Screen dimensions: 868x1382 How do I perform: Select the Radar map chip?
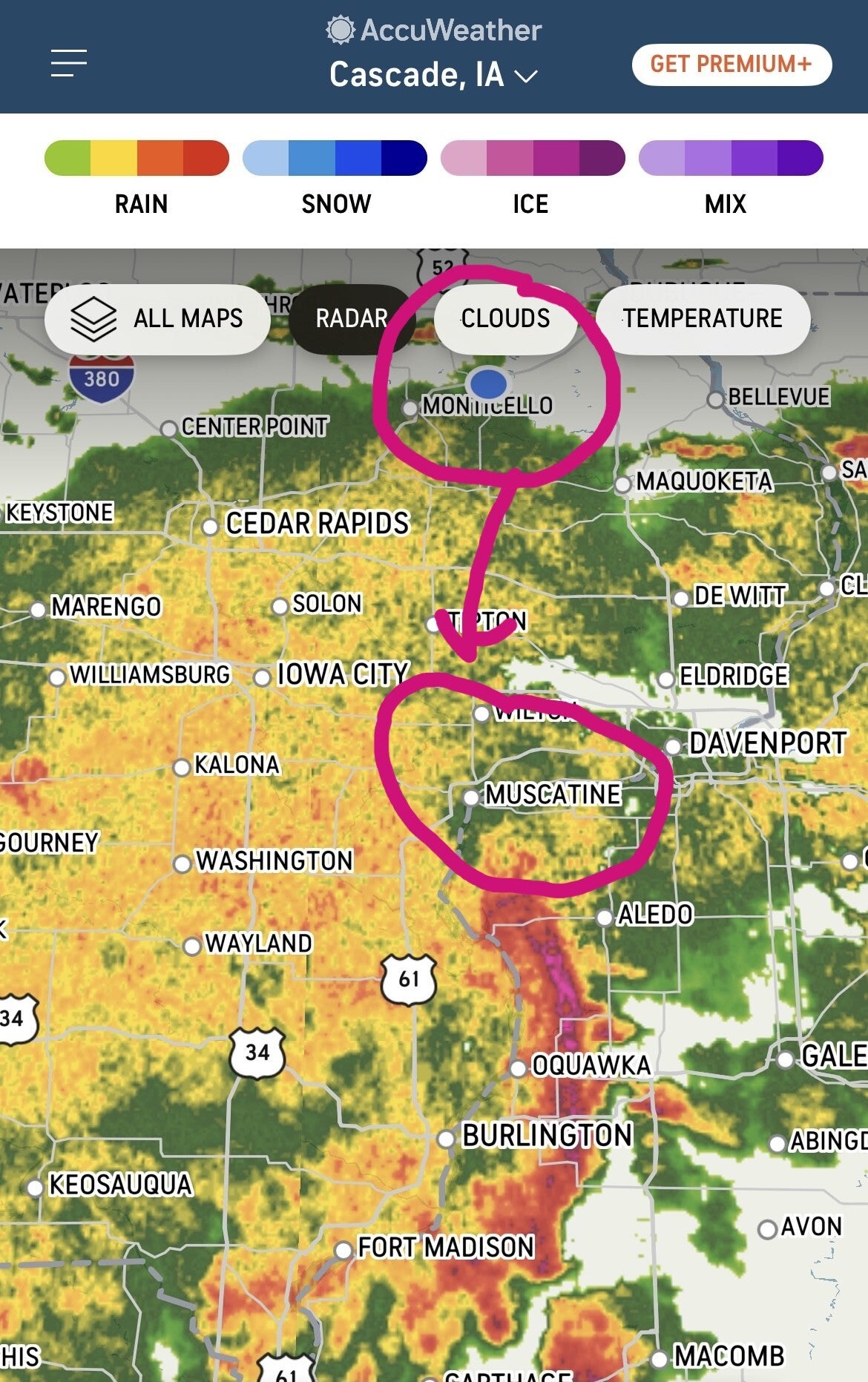point(351,319)
